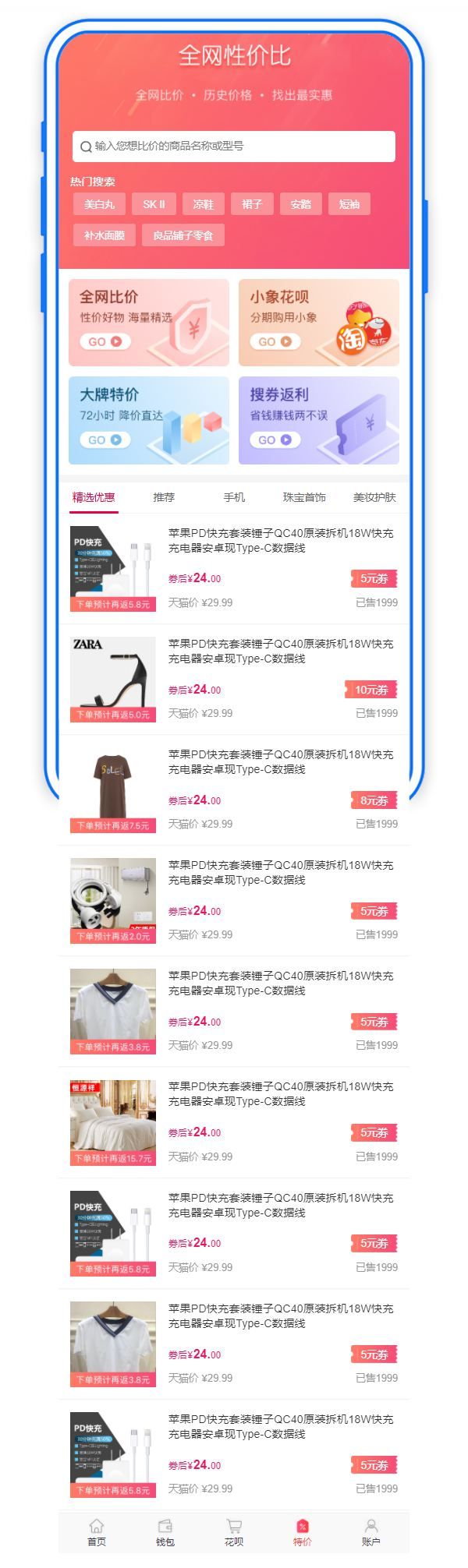This screenshot has width=468, height=1568.
Task: Switch to the 花呗 bottom tab
Action: click(x=234, y=1531)
